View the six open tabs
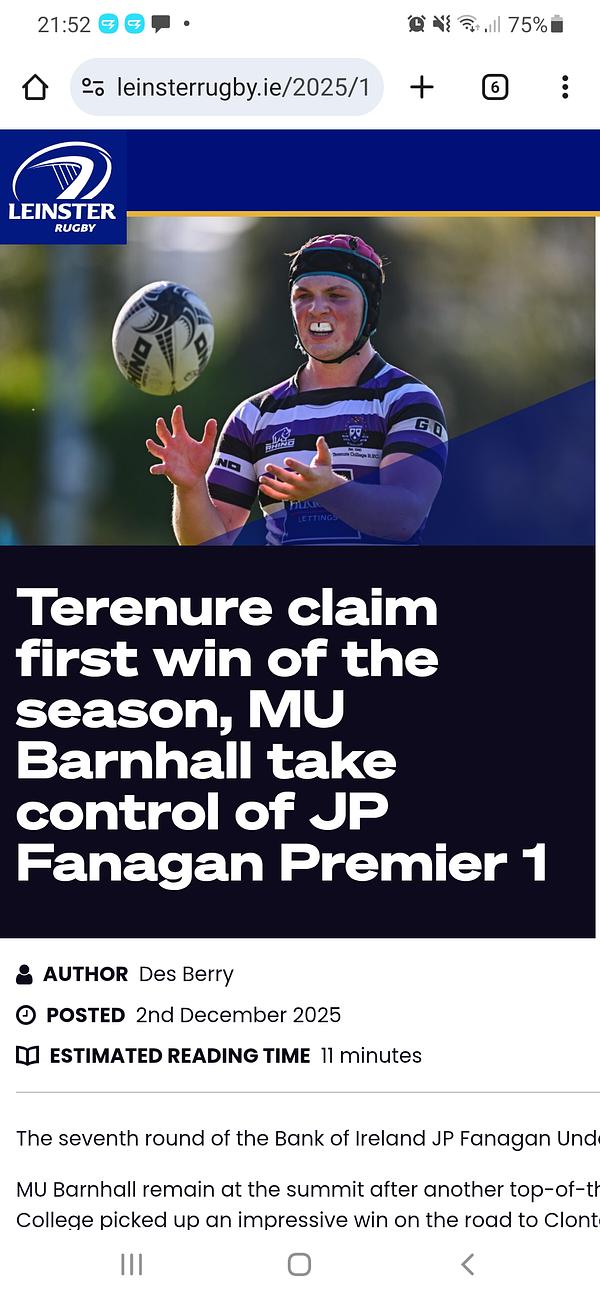 [x=495, y=88]
